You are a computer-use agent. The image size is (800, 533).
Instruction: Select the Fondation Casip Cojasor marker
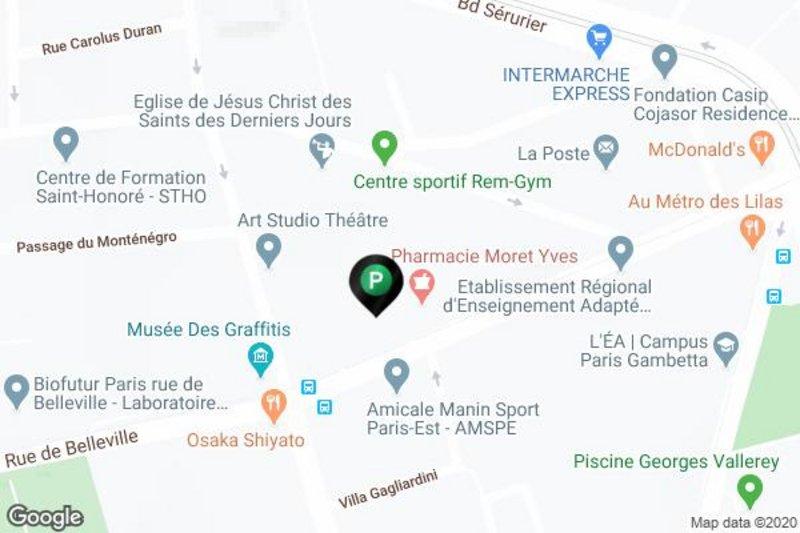[x=664, y=60]
